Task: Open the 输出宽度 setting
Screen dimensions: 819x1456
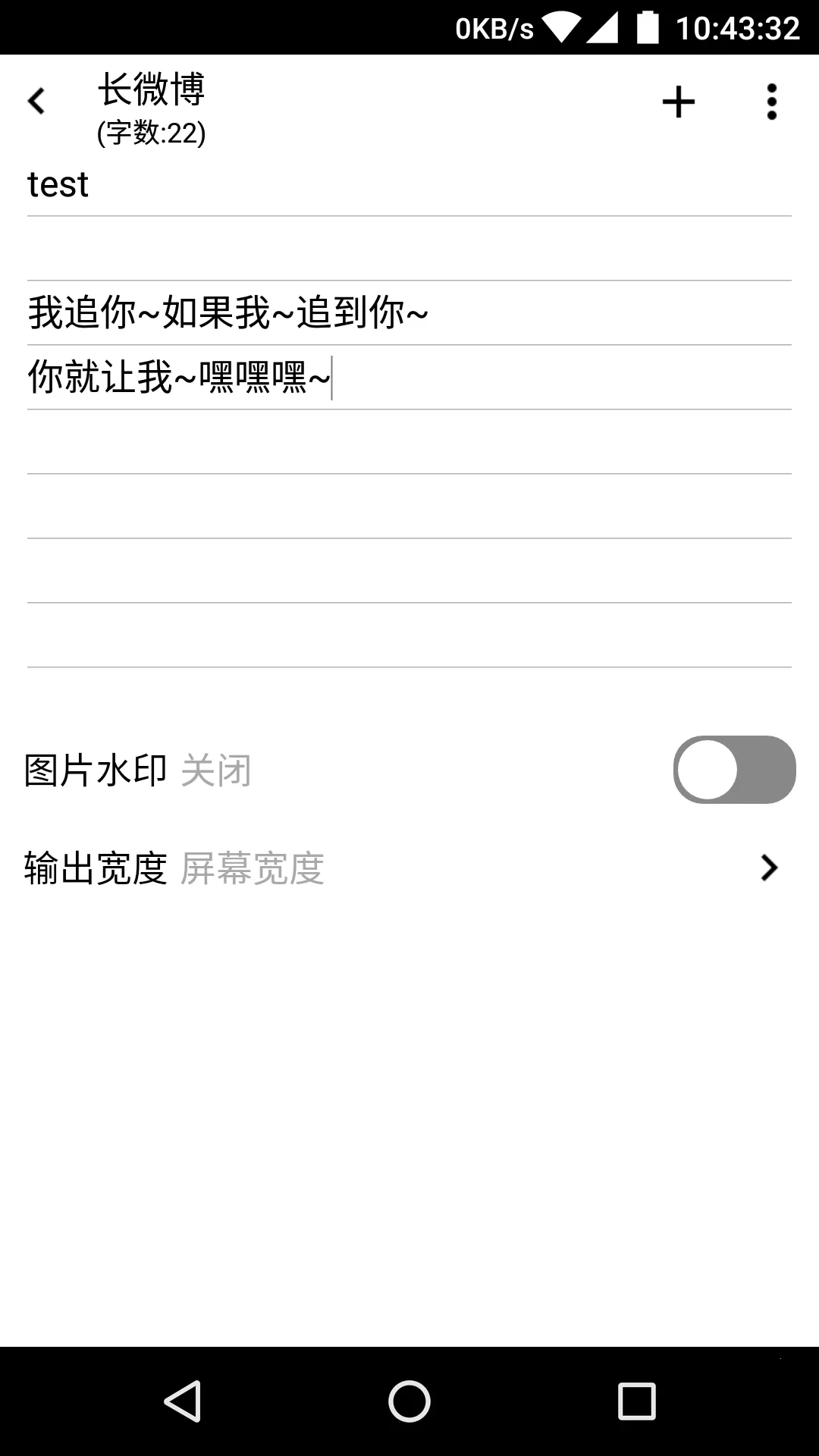Action: tap(409, 868)
